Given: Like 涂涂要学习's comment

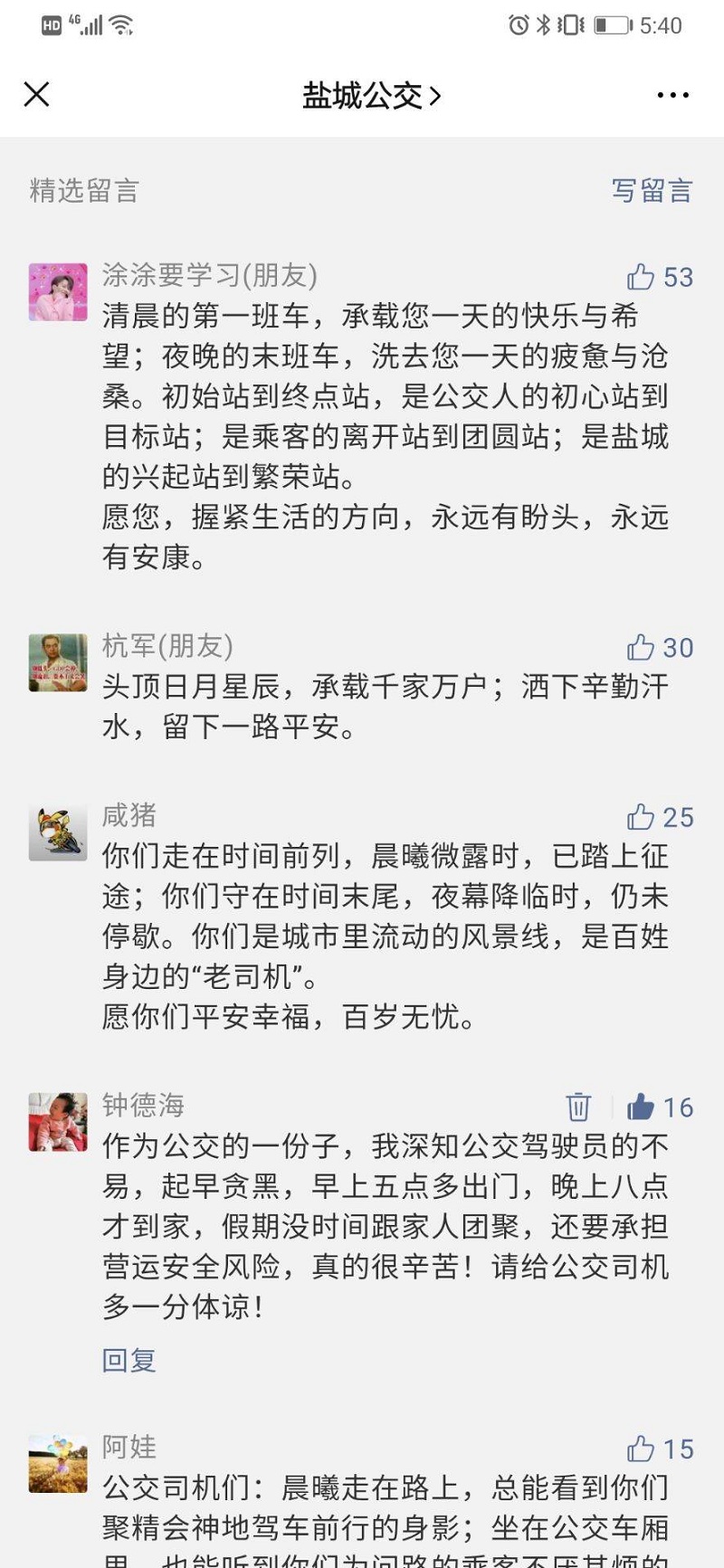Looking at the screenshot, I should click(642, 277).
